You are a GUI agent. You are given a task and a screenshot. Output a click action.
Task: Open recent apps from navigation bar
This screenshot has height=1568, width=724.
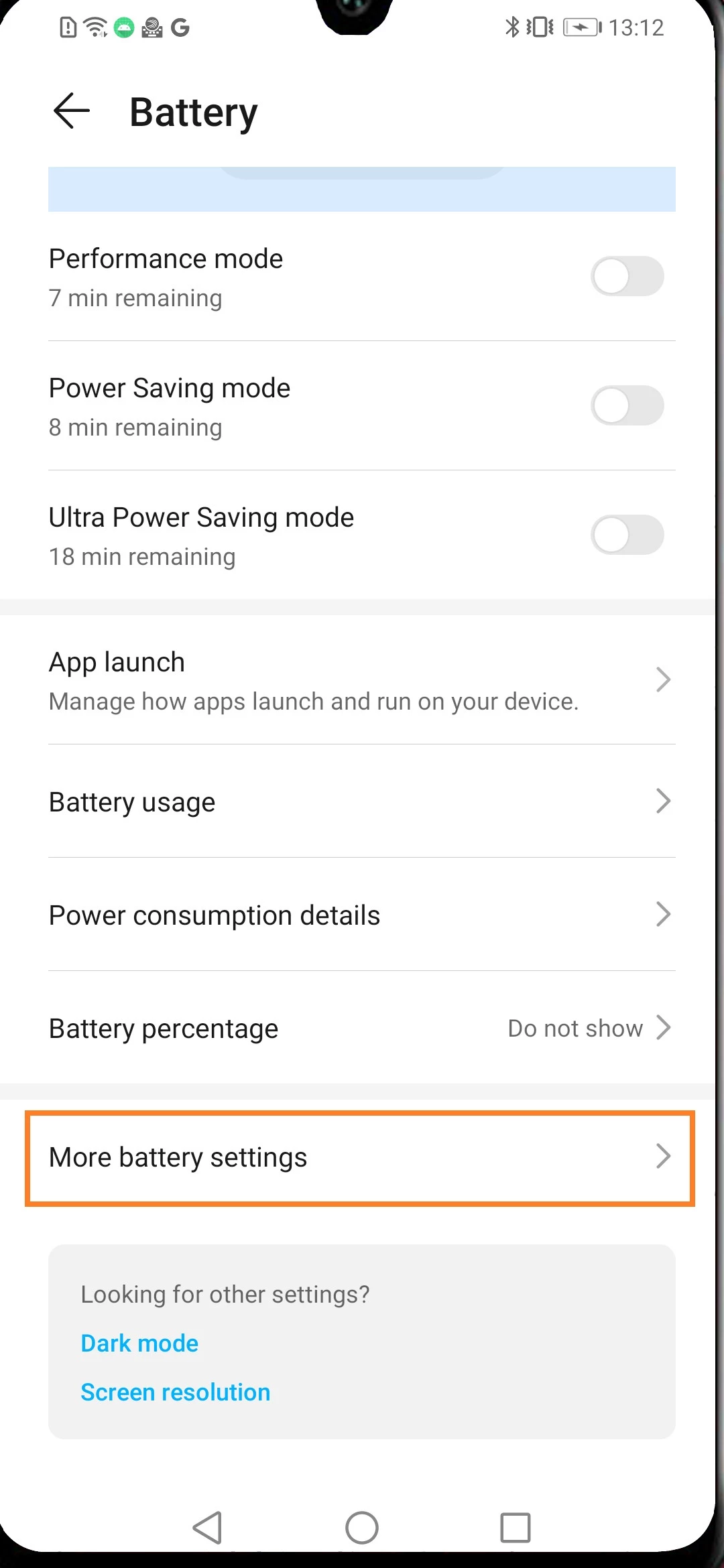516,1528
